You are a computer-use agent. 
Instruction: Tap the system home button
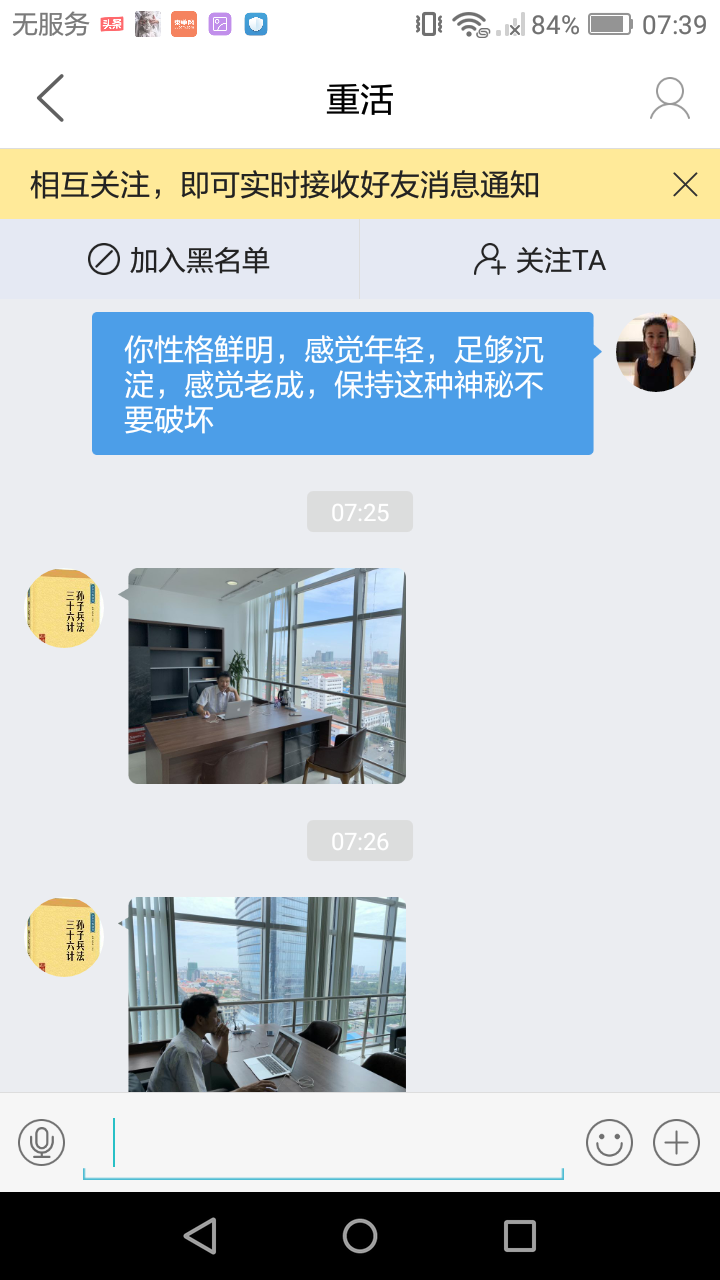(x=360, y=1236)
